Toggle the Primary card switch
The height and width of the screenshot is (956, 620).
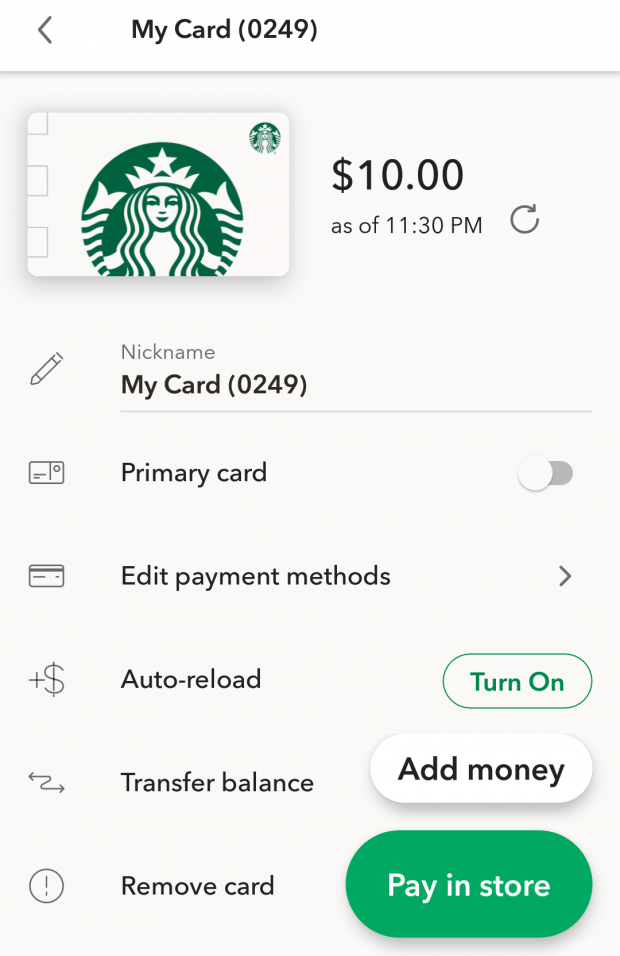pos(546,474)
